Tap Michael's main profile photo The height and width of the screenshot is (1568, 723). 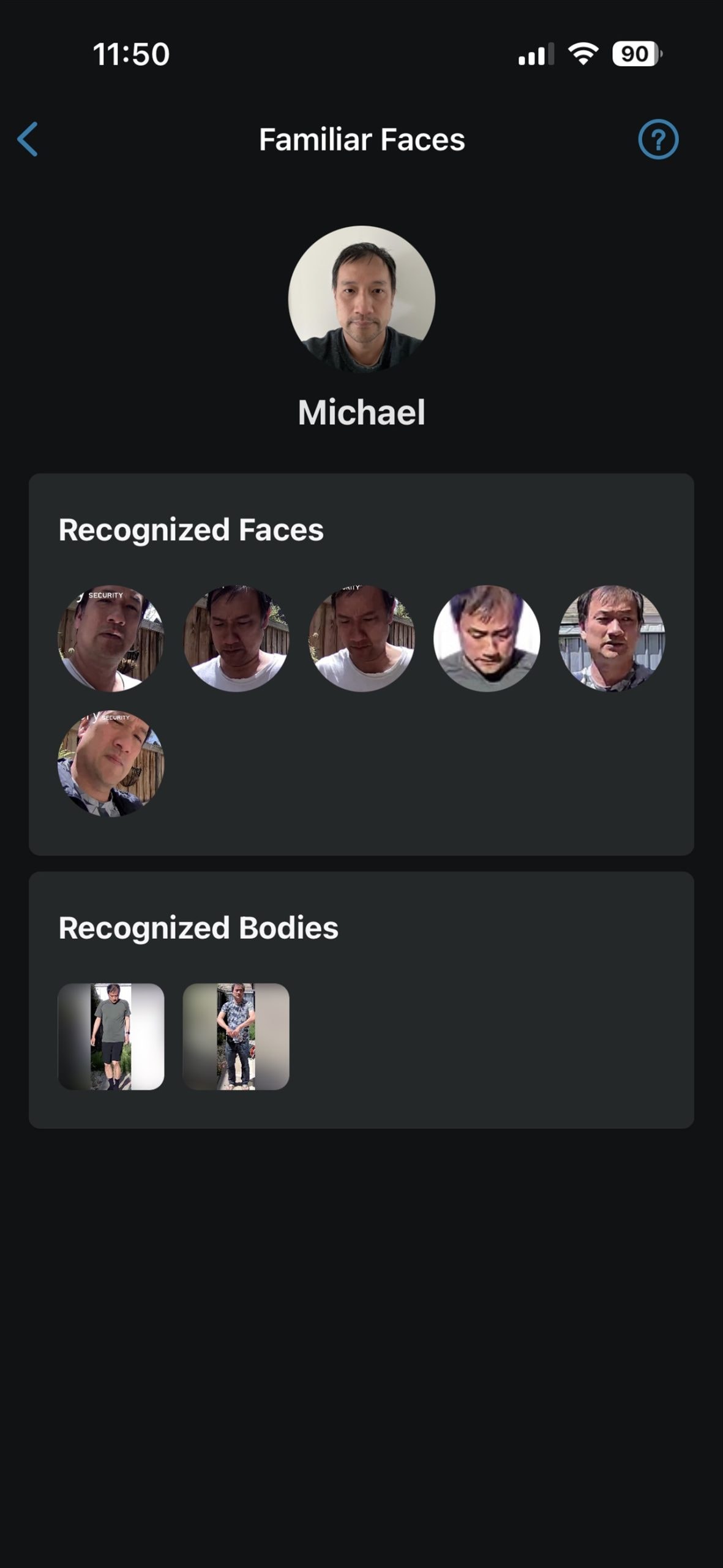tap(361, 299)
